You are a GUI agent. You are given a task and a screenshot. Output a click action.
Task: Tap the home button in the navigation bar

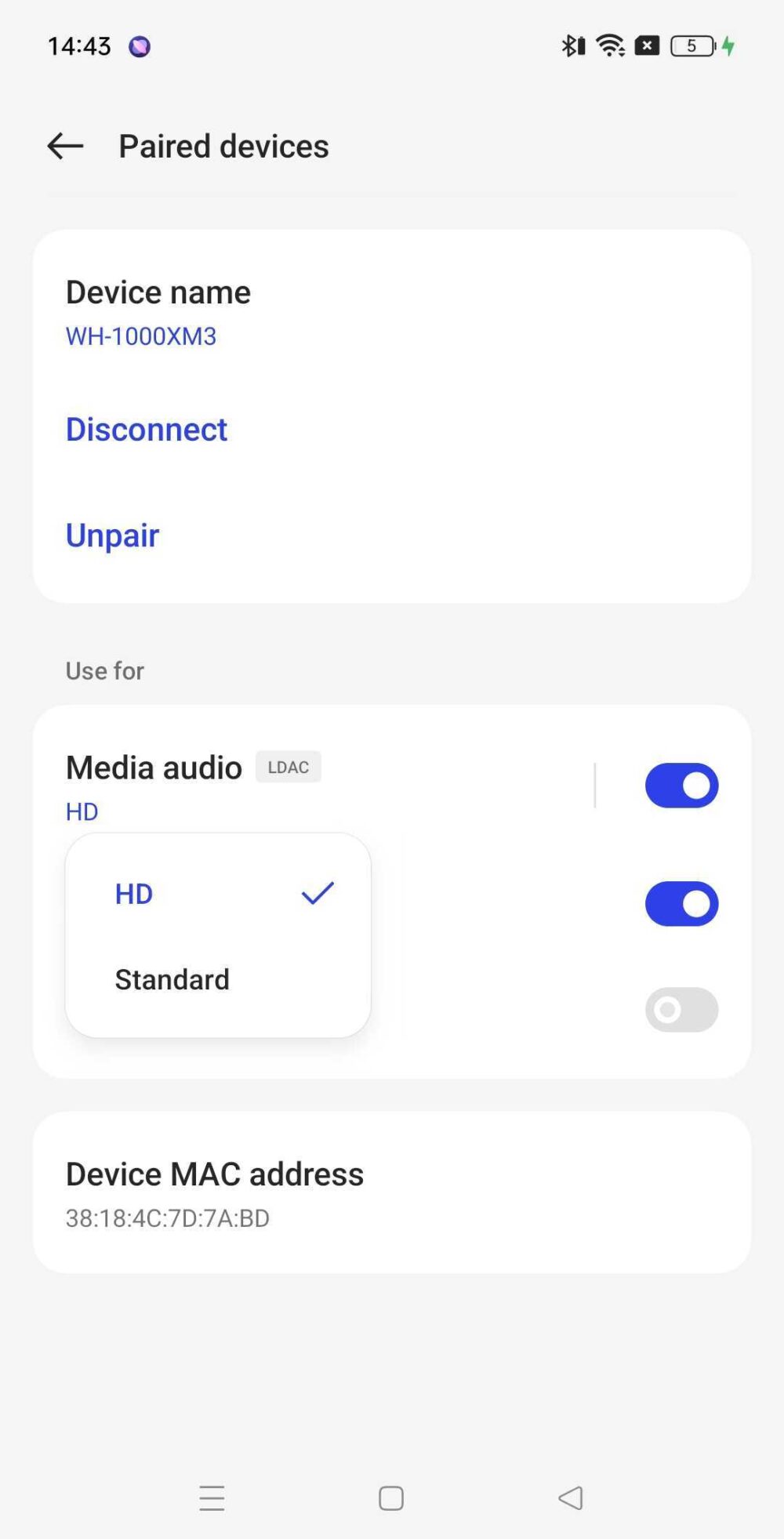pos(390,1497)
